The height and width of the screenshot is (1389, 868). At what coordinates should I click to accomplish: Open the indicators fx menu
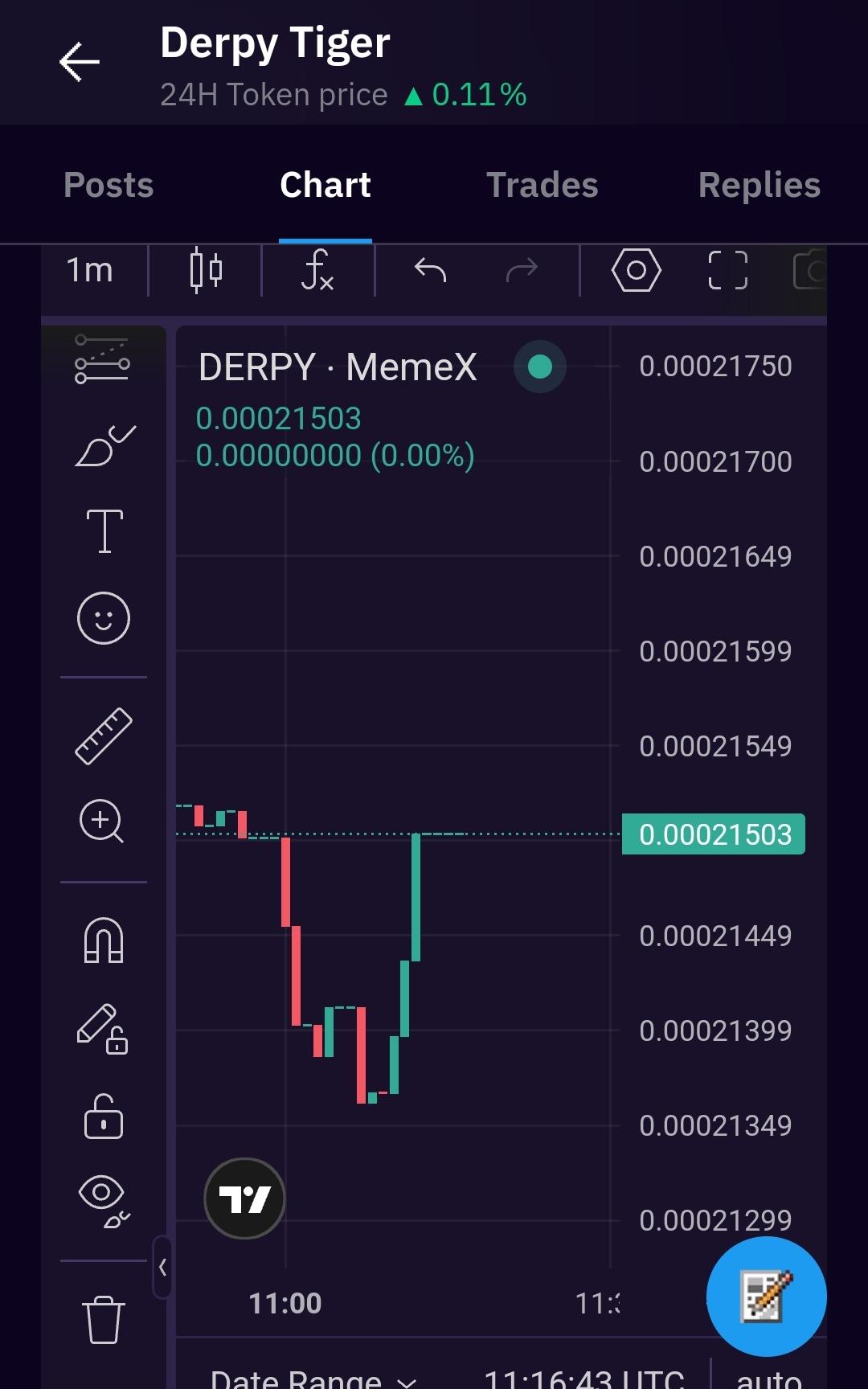tap(317, 271)
